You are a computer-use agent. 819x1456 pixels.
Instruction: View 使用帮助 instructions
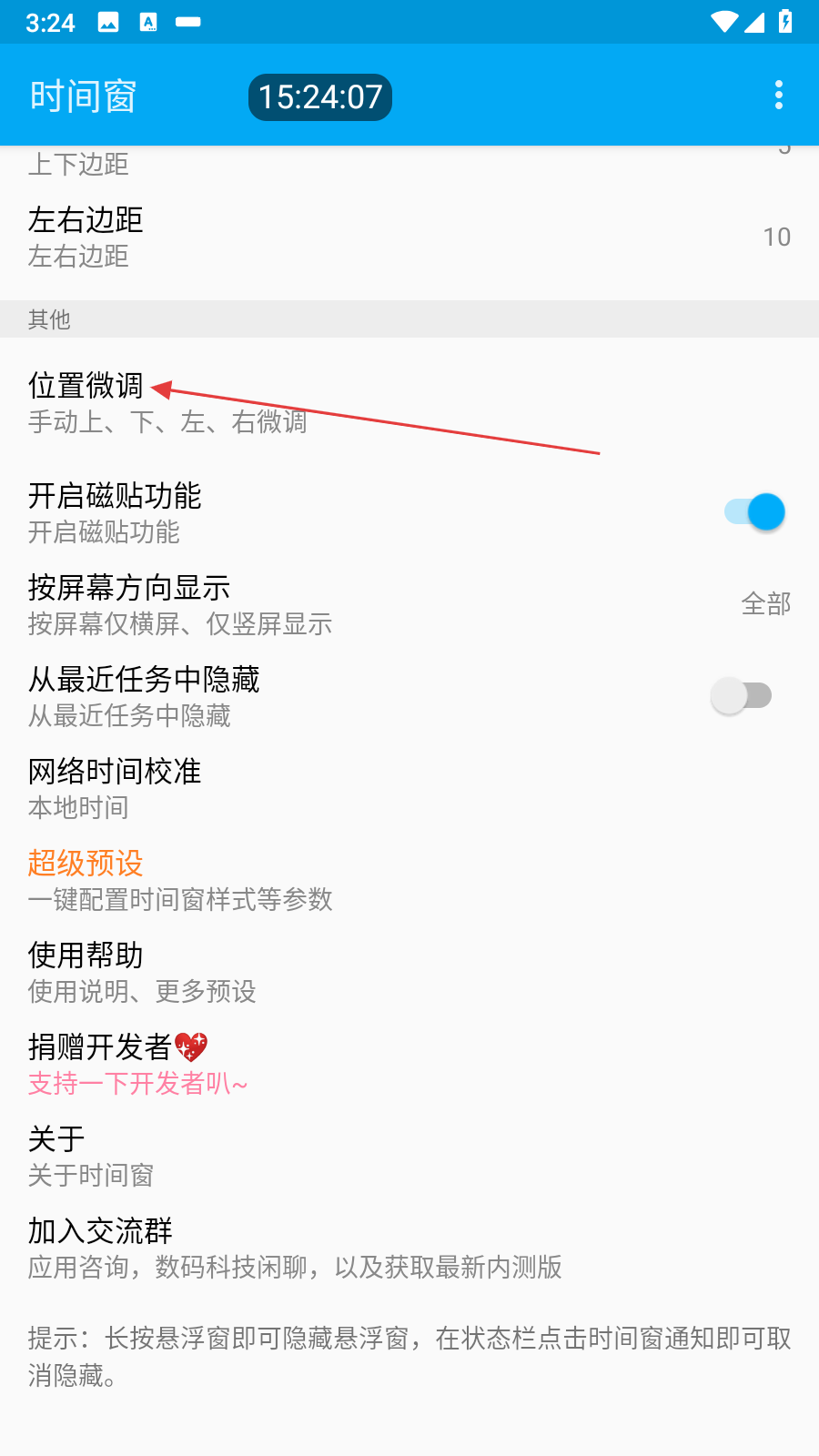point(409,972)
